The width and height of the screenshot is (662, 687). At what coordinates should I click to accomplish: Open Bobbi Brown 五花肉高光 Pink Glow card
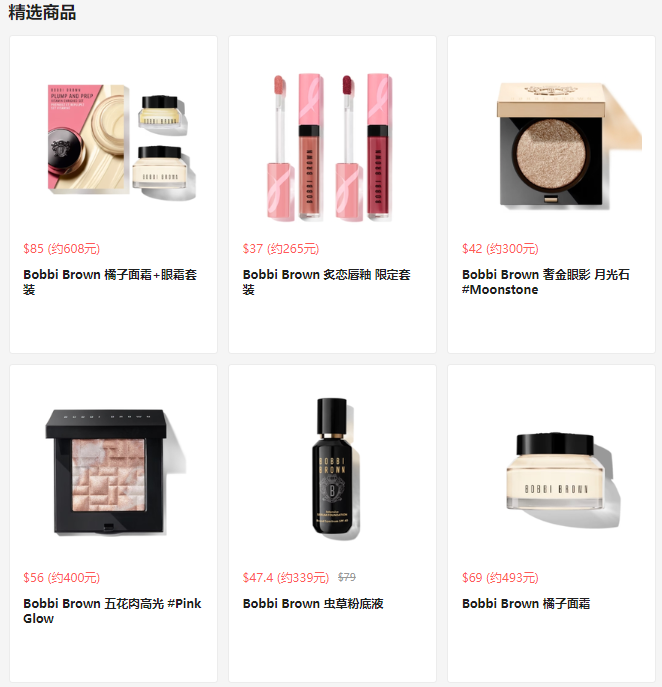tap(113, 523)
